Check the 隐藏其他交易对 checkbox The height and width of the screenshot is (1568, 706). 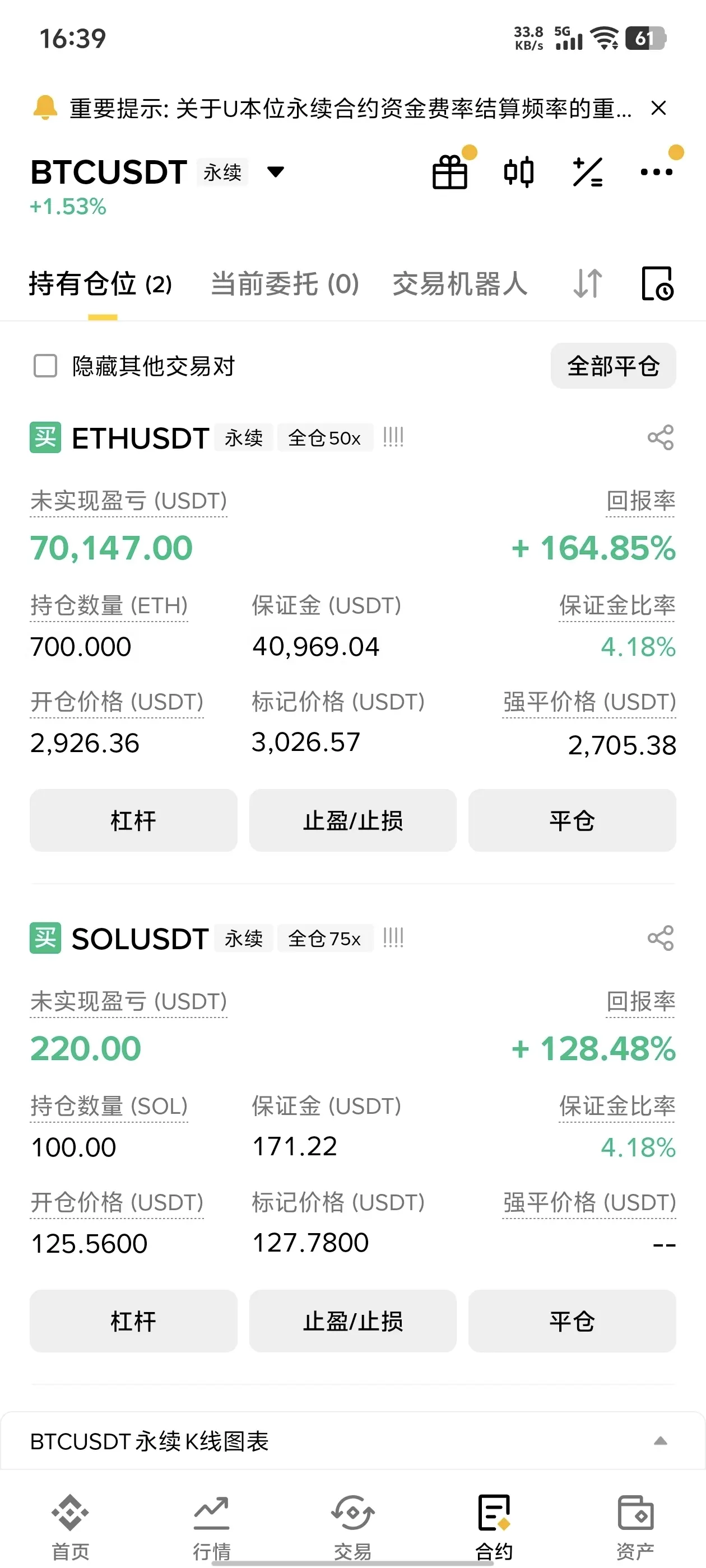pyautogui.click(x=45, y=366)
